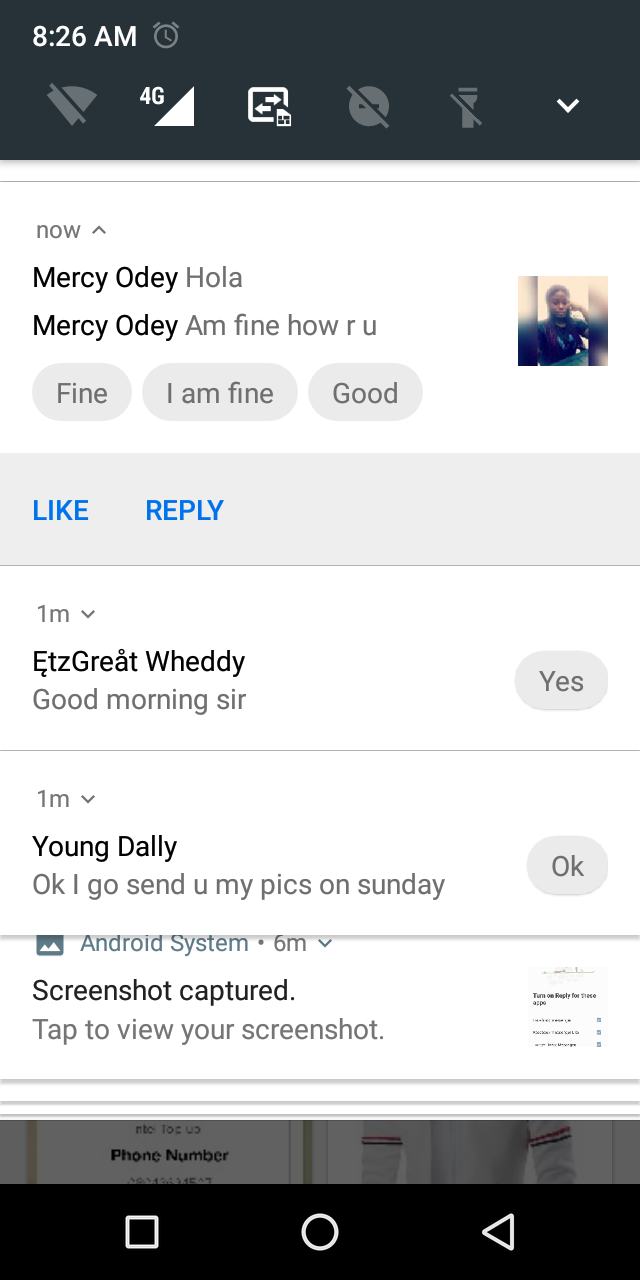640x1280 pixels.
Task: Expand the Android System notification
Action: (x=324, y=943)
